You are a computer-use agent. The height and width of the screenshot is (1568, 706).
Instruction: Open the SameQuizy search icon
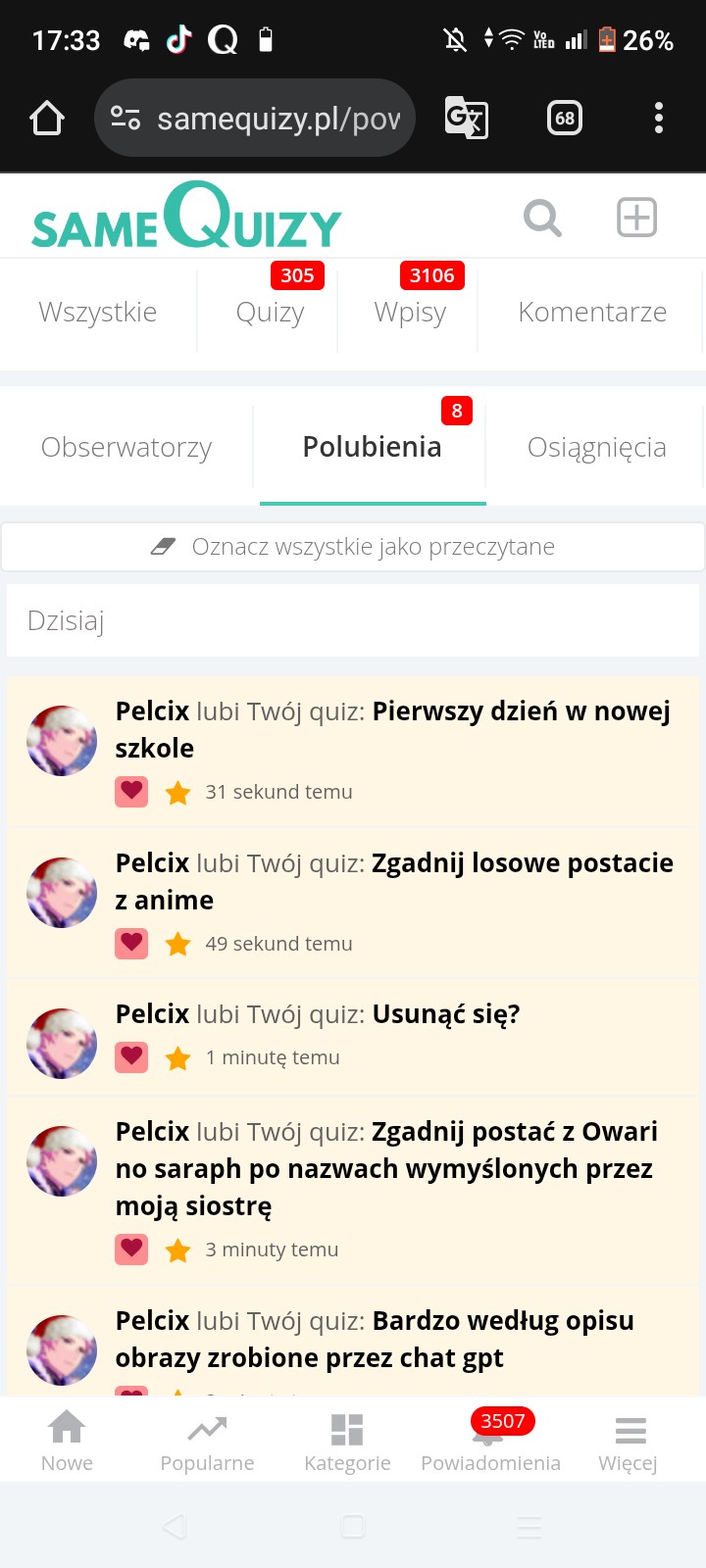[x=542, y=218]
